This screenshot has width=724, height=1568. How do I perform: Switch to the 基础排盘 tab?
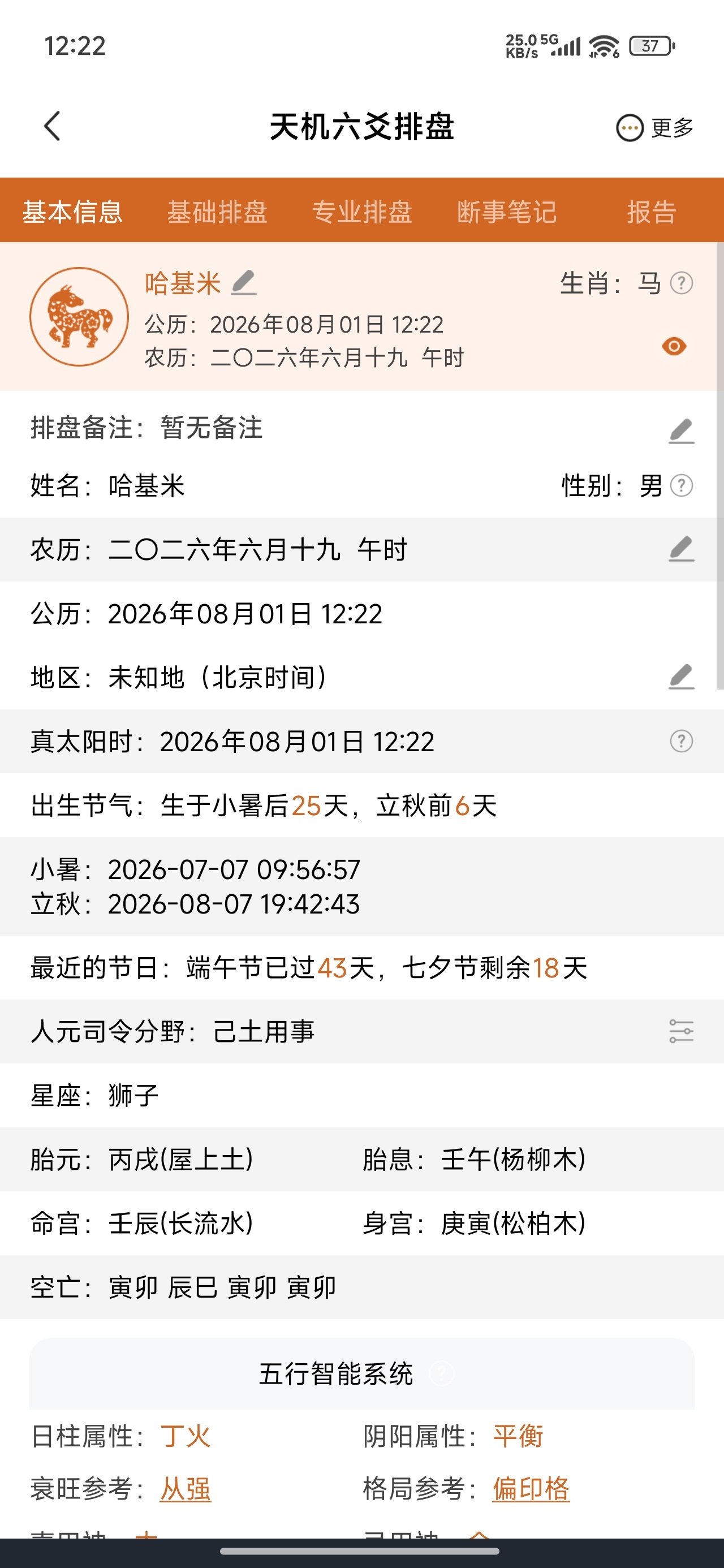coord(217,212)
